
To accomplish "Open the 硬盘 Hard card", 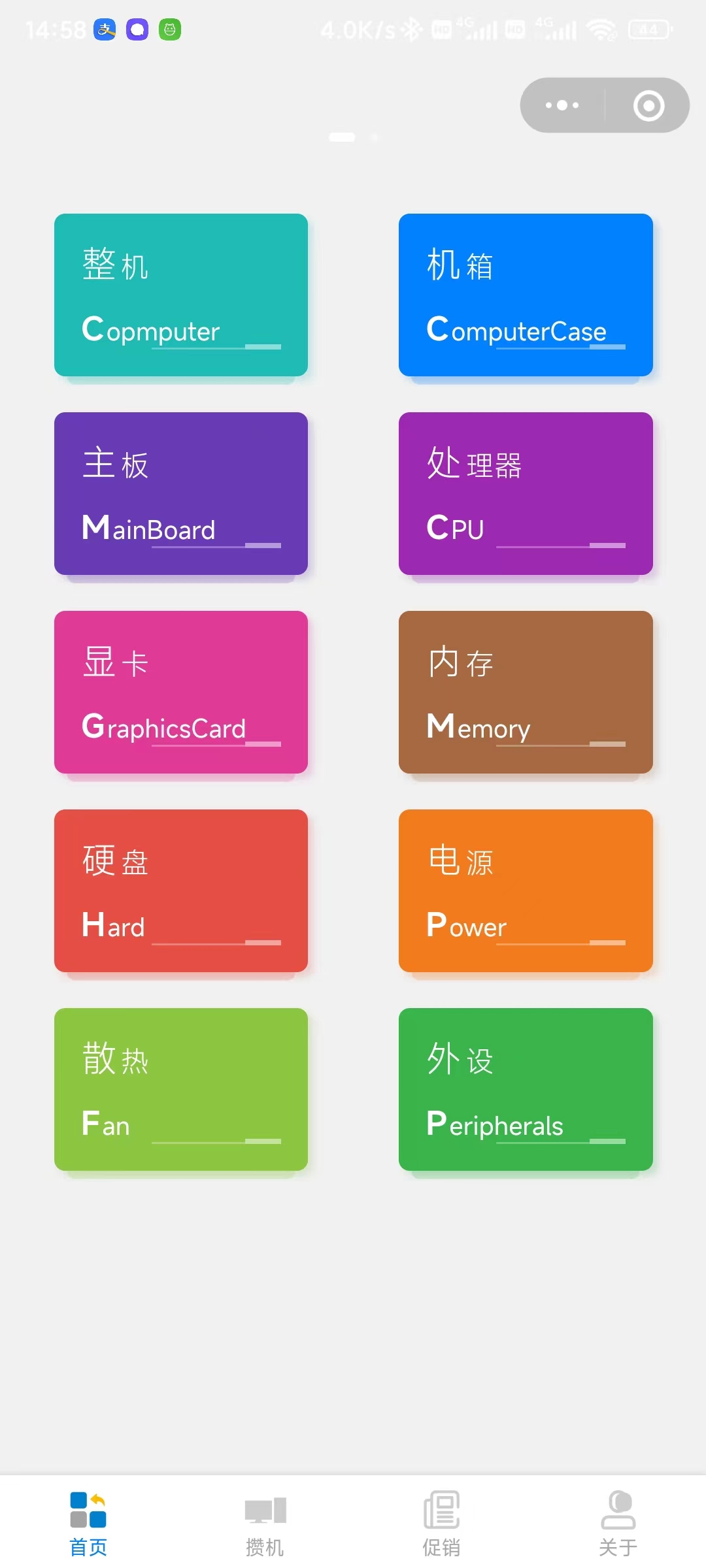I will click(x=181, y=890).
